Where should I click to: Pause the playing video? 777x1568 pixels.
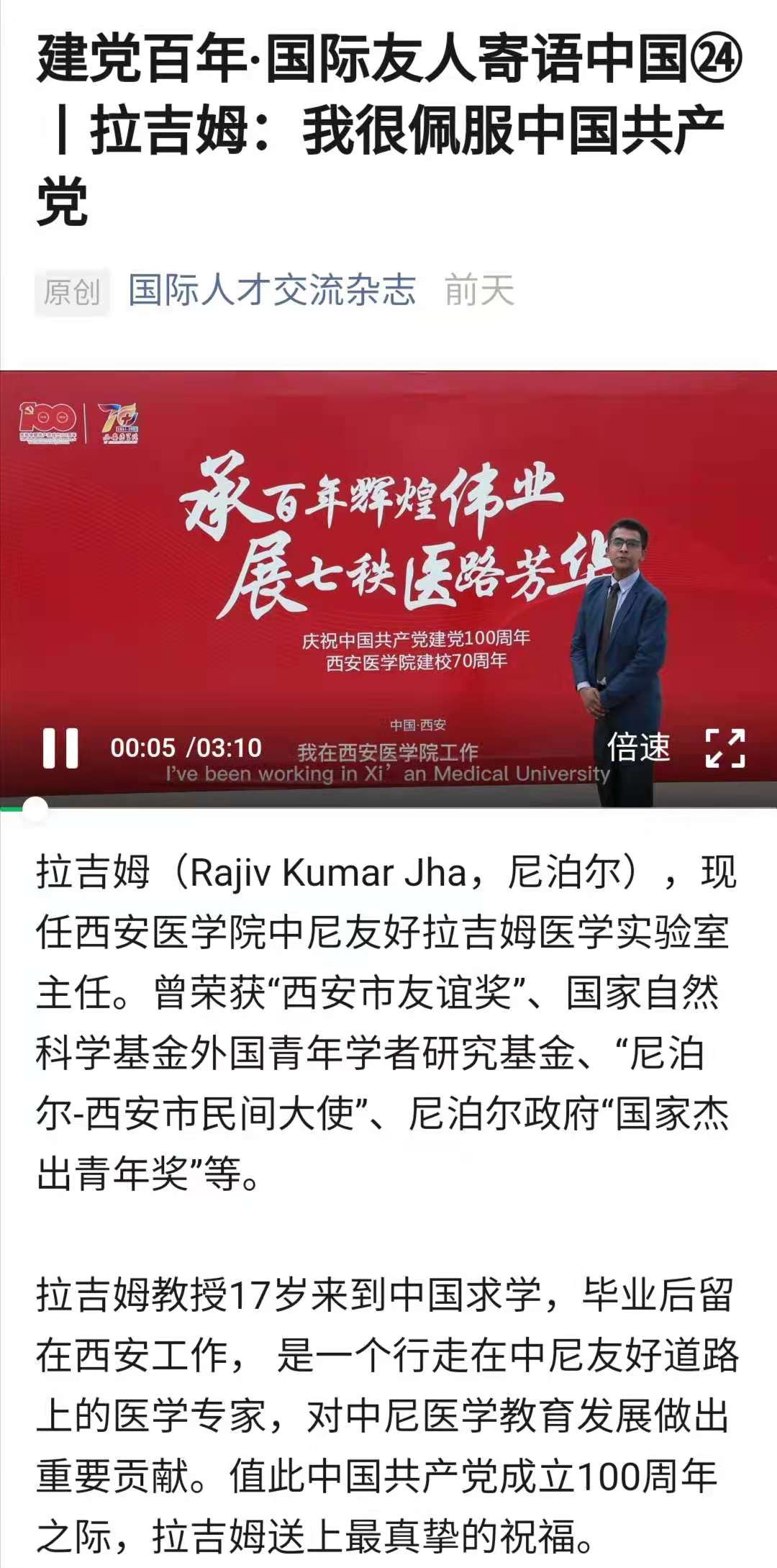60,748
